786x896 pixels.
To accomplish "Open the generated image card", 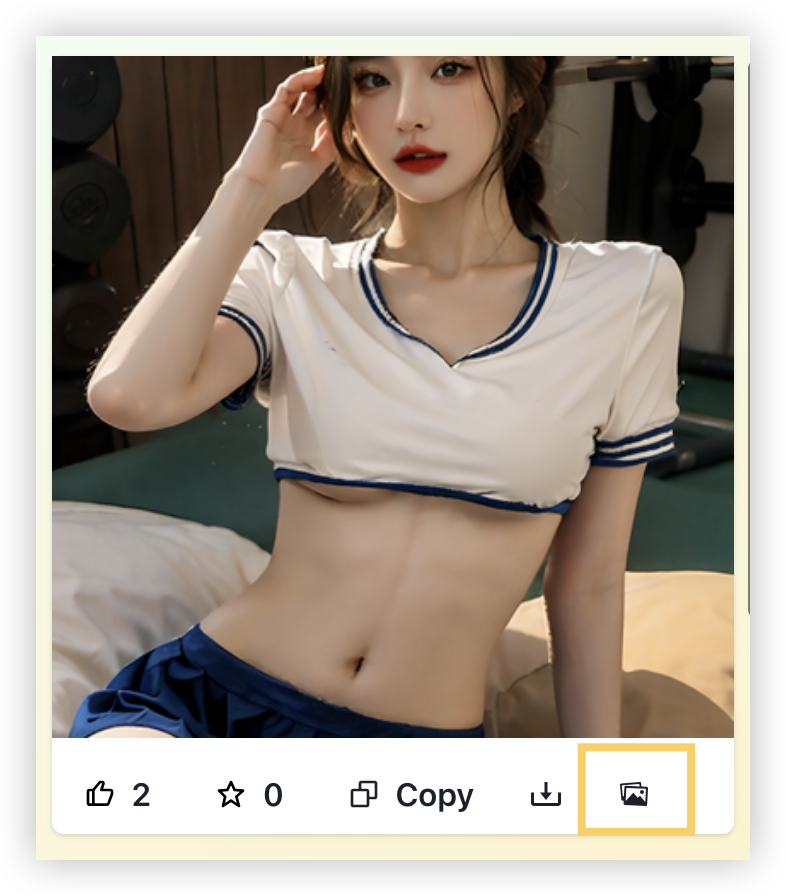I will [x=392, y=396].
